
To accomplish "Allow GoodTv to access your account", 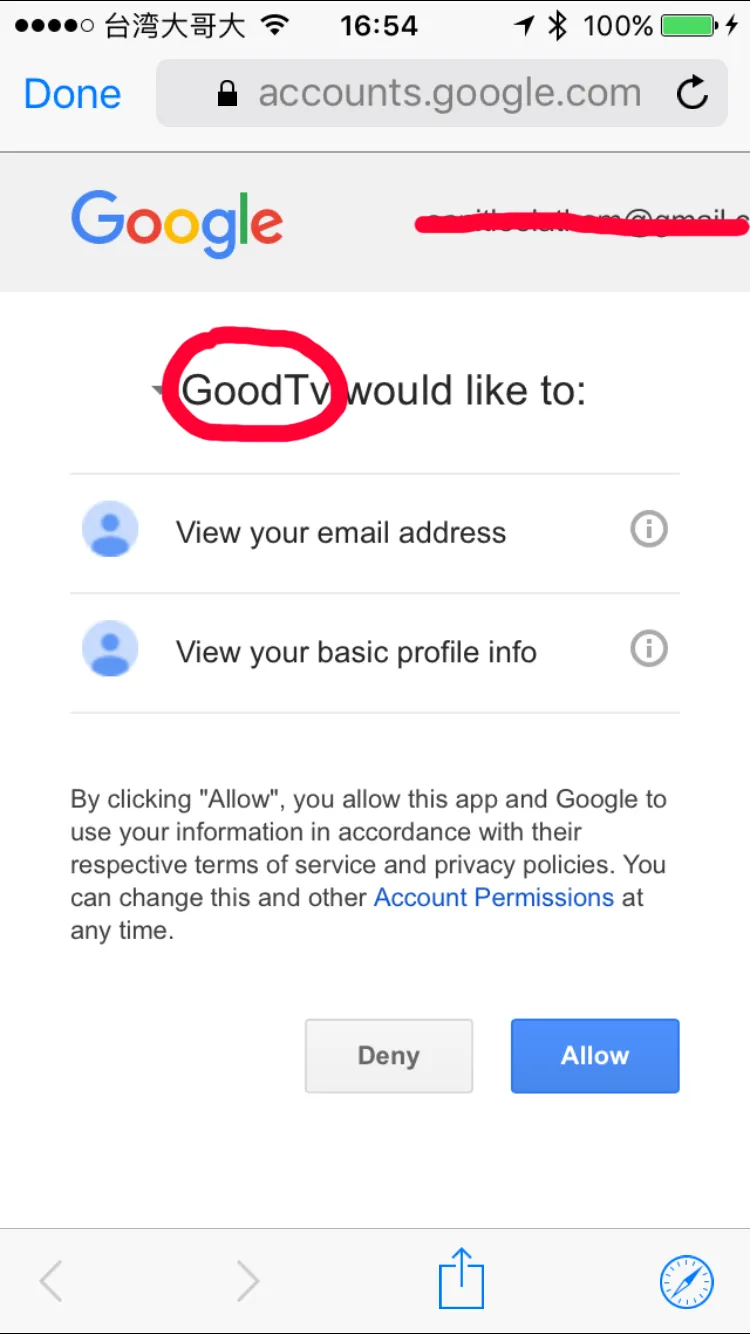I will point(595,1055).
